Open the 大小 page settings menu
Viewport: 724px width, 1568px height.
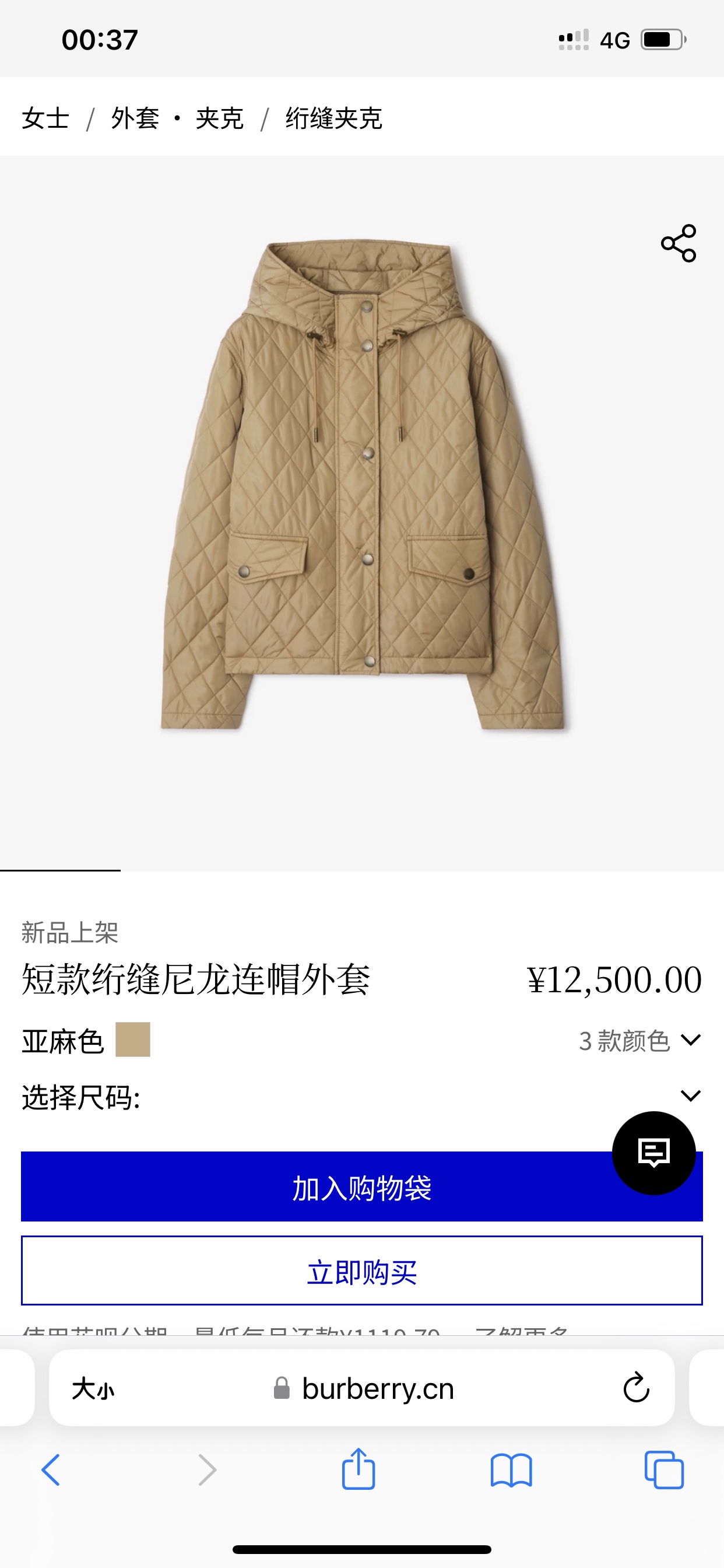[x=93, y=1389]
